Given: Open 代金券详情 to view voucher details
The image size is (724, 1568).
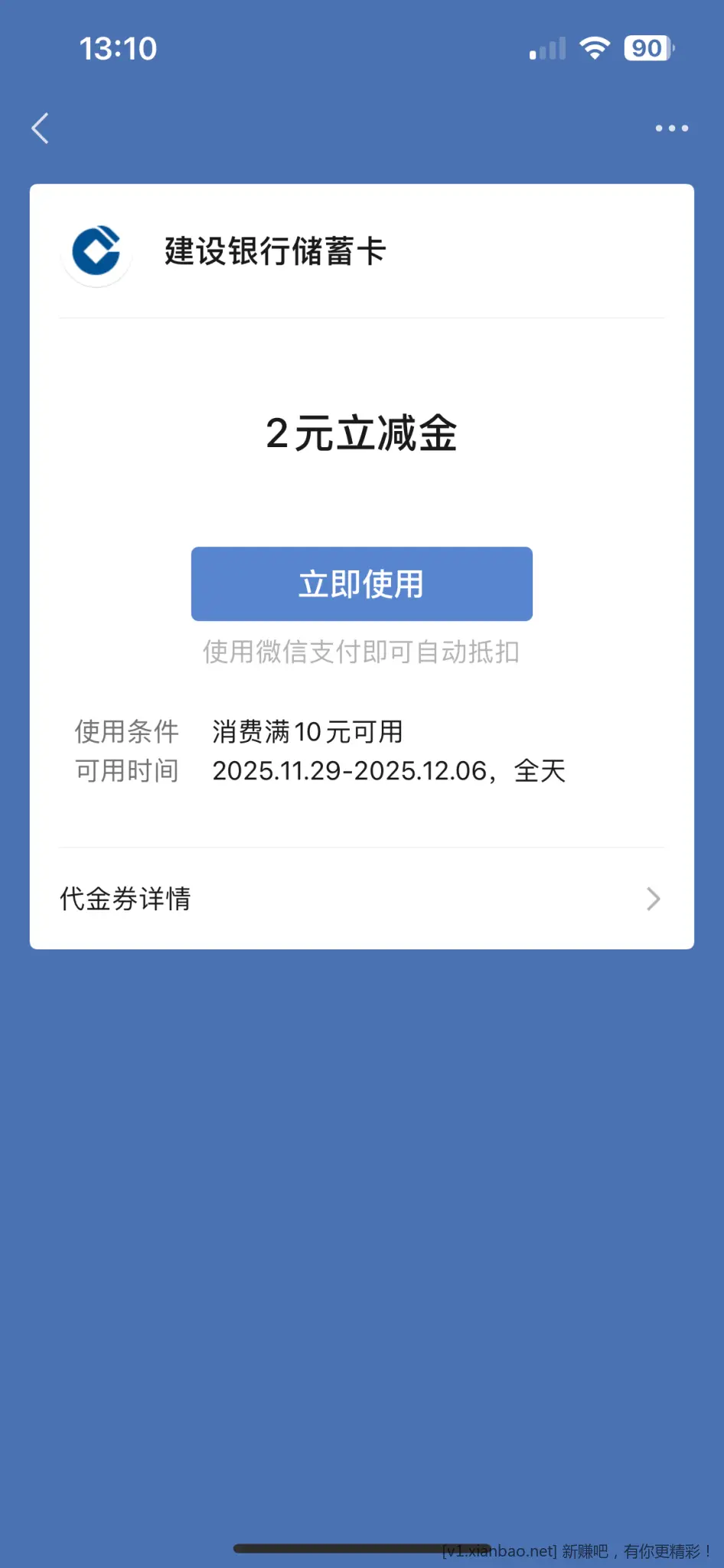Looking at the screenshot, I should point(126,899).
